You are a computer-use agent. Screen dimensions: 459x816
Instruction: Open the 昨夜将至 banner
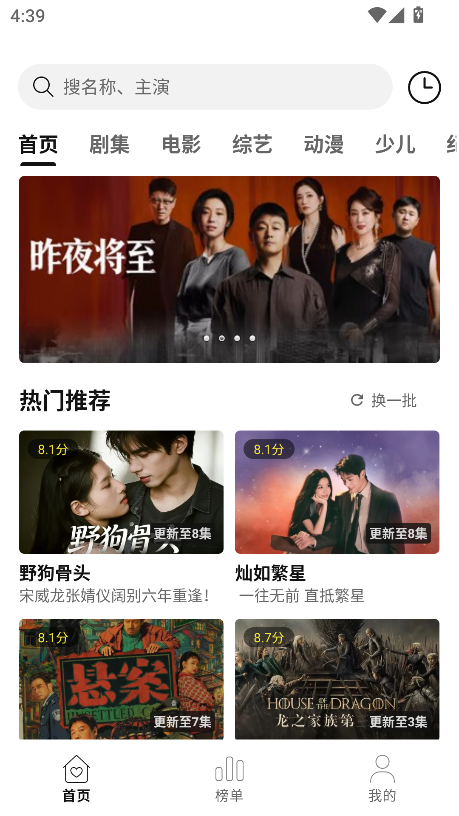230,269
